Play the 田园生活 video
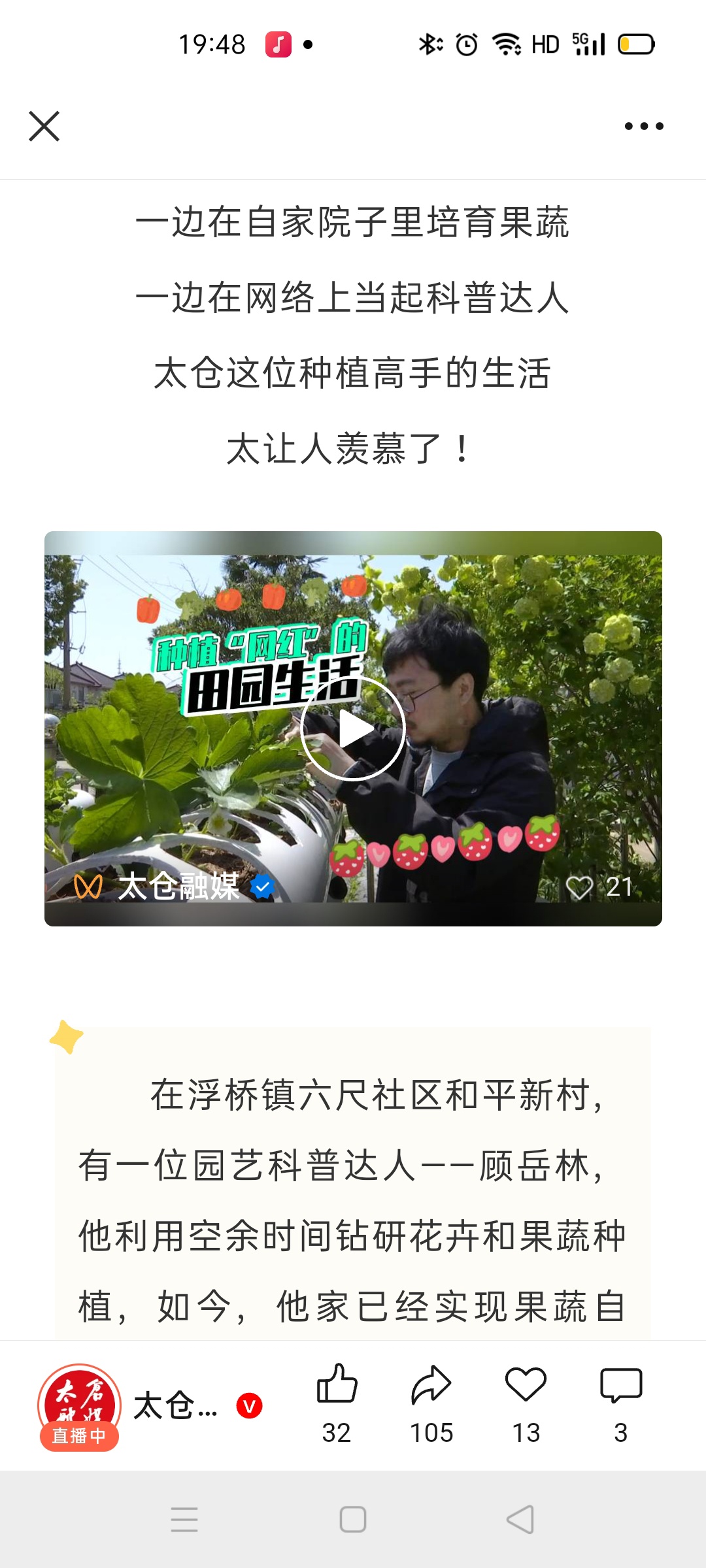The width and height of the screenshot is (706, 1568). (353, 728)
